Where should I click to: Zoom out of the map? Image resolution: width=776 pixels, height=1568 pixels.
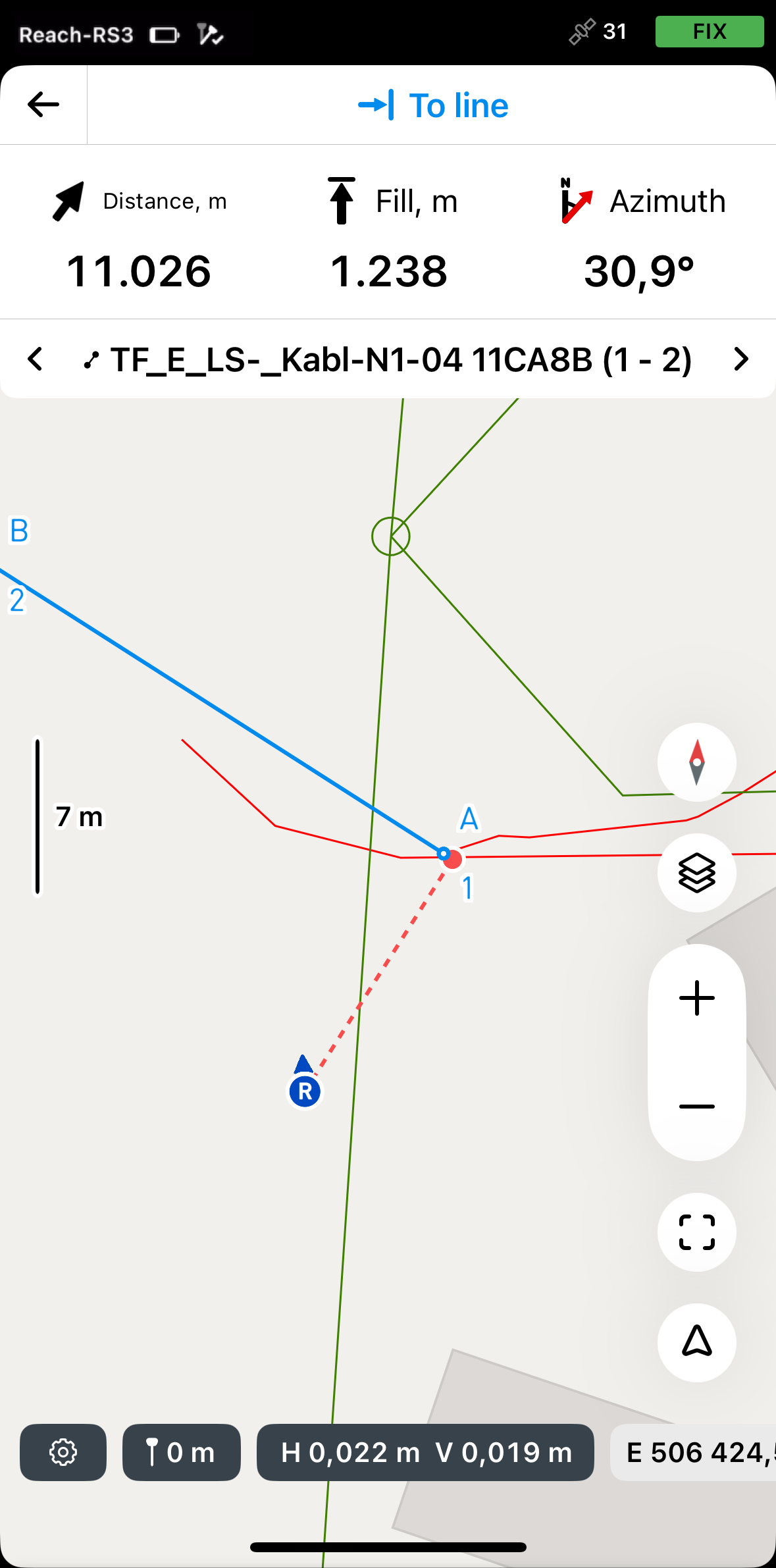[x=696, y=1107]
